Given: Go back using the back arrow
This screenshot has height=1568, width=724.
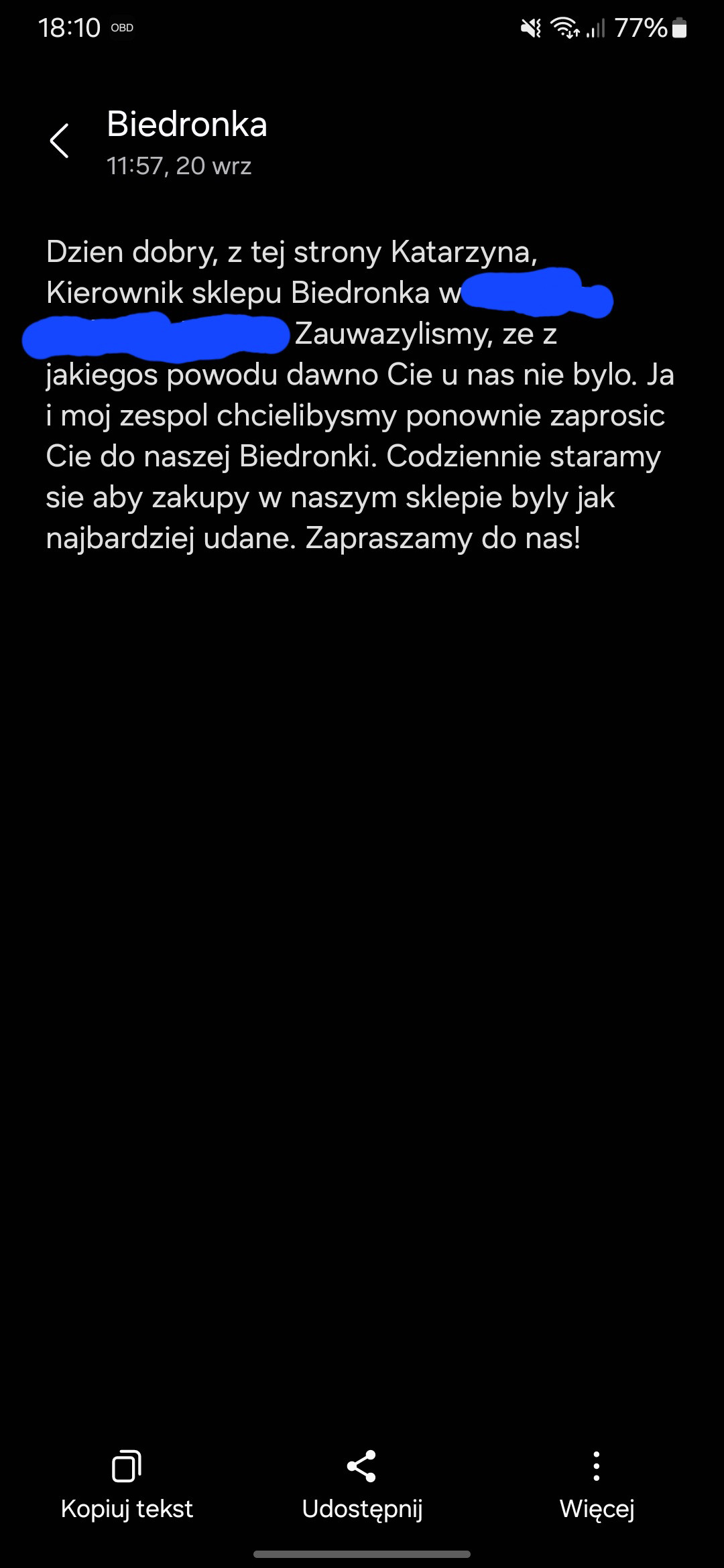Looking at the screenshot, I should (x=60, y=141).
